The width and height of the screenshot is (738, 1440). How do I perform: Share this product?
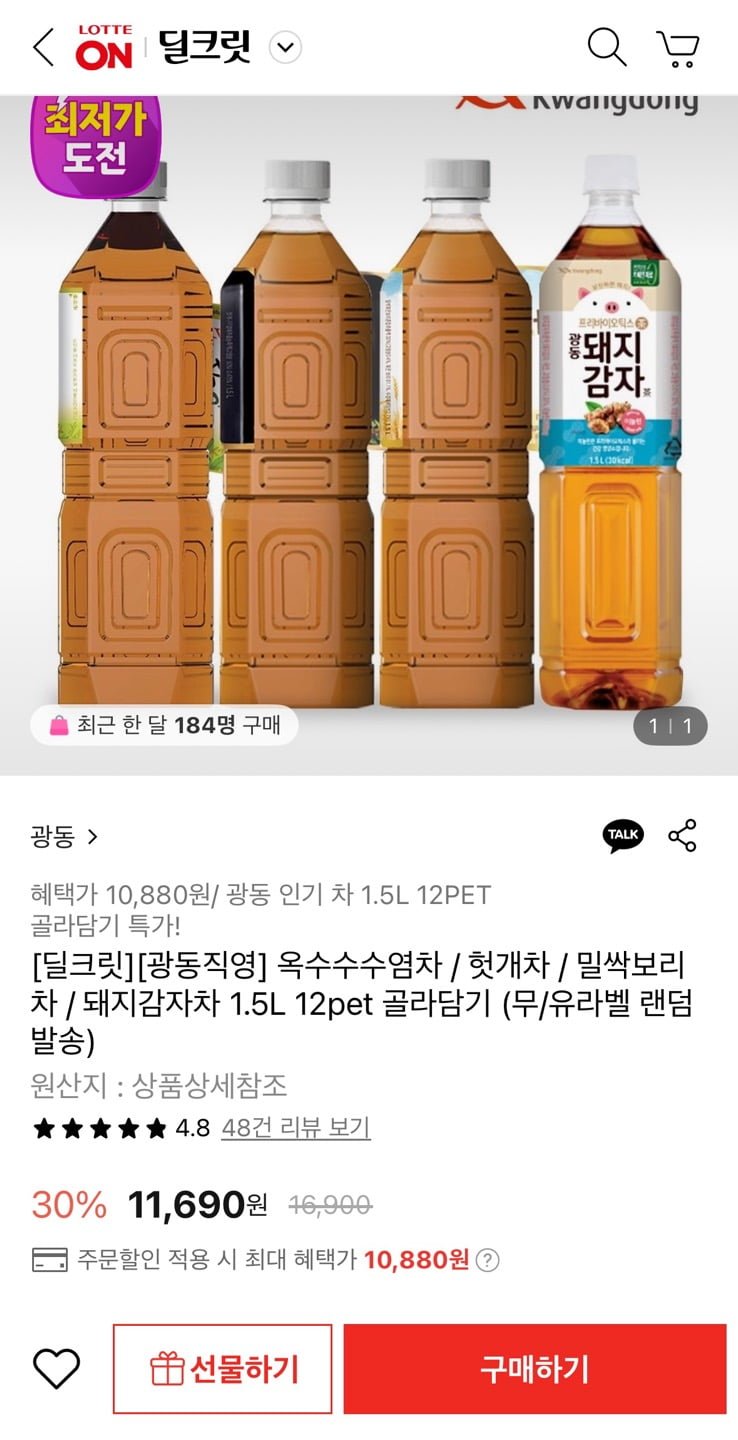click(682, 835)
